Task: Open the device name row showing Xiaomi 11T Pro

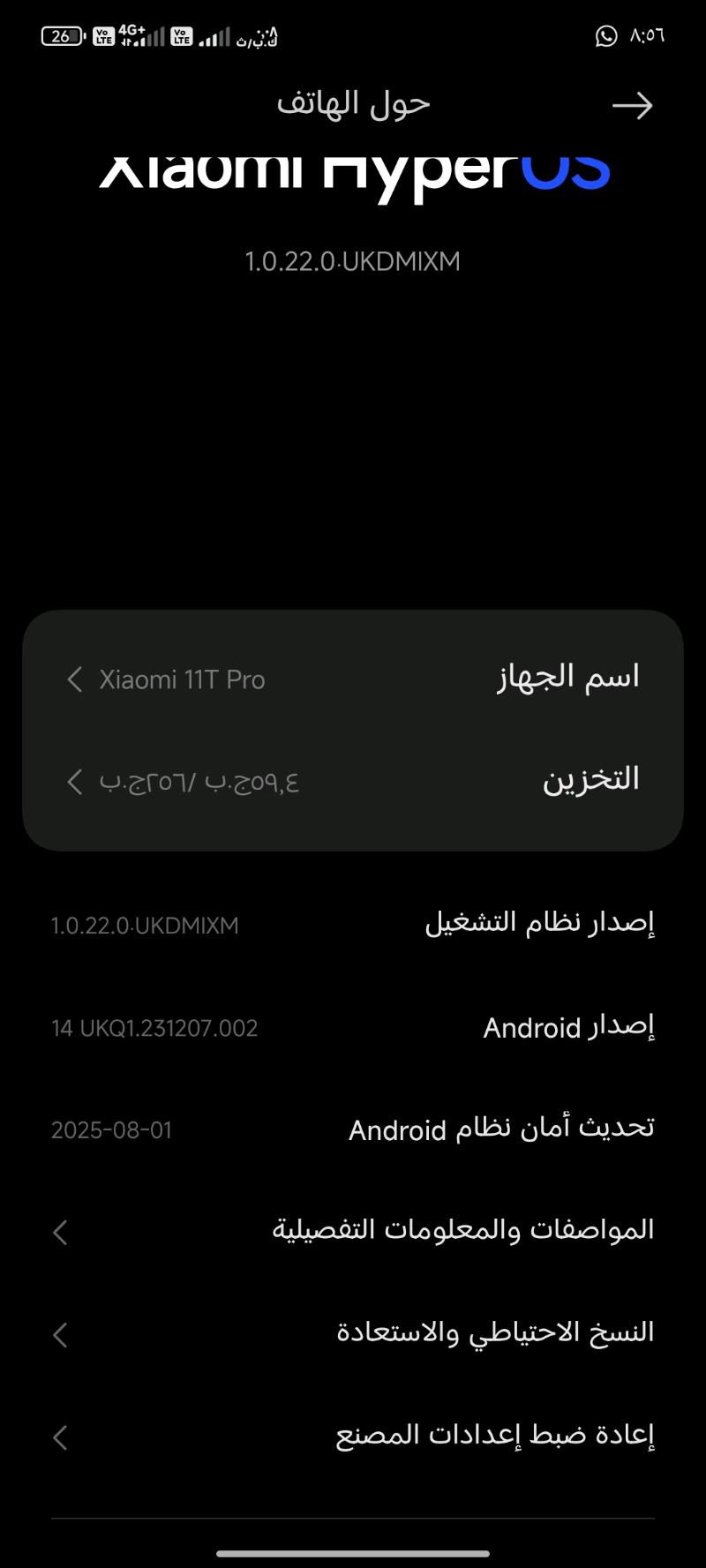Action: click(x=353, y=679)
